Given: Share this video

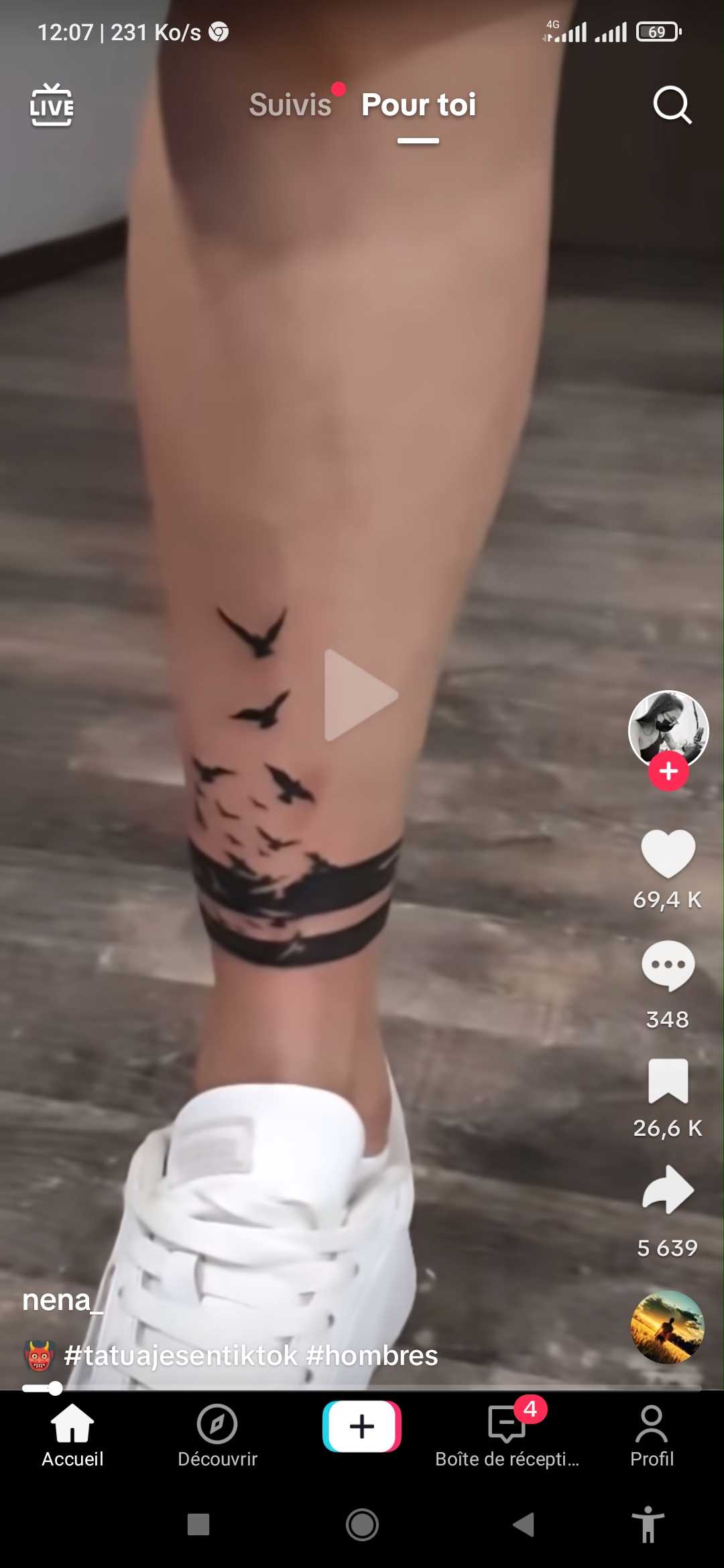Looking at the screenshot, I should tap(668, 1191).
